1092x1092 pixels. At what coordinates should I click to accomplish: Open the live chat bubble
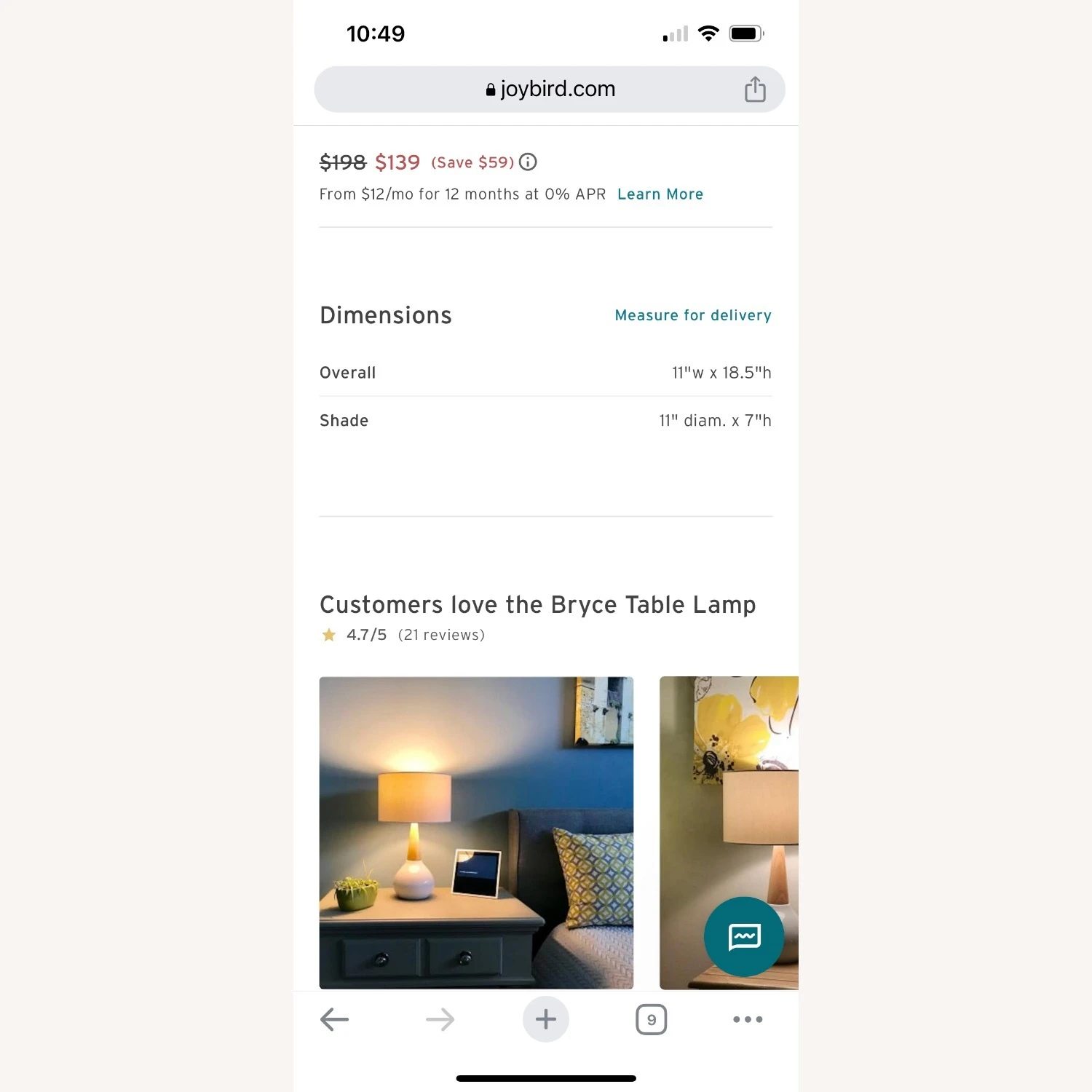click(744, 936)
